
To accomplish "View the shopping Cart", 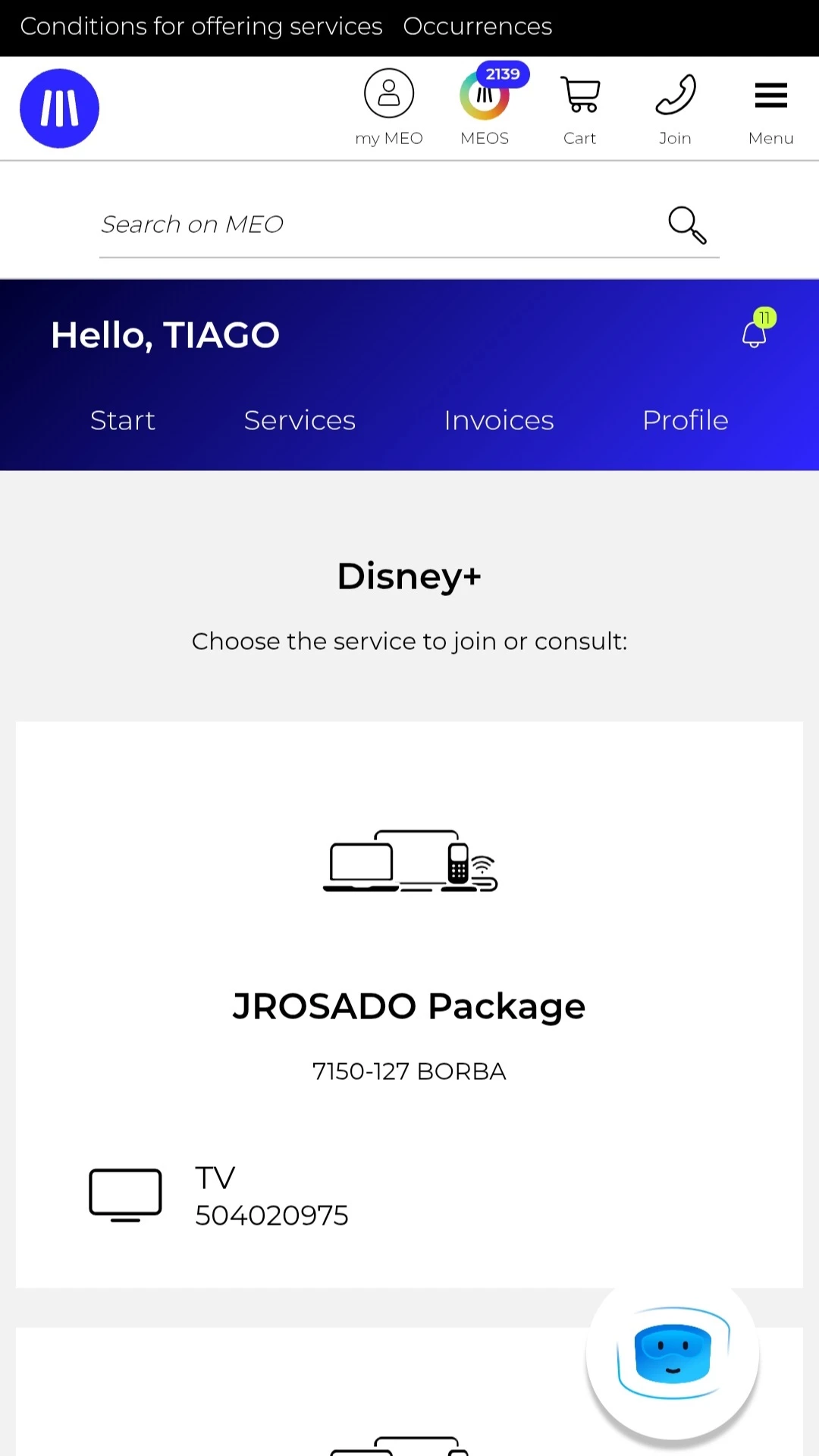I will coord(580,107).
